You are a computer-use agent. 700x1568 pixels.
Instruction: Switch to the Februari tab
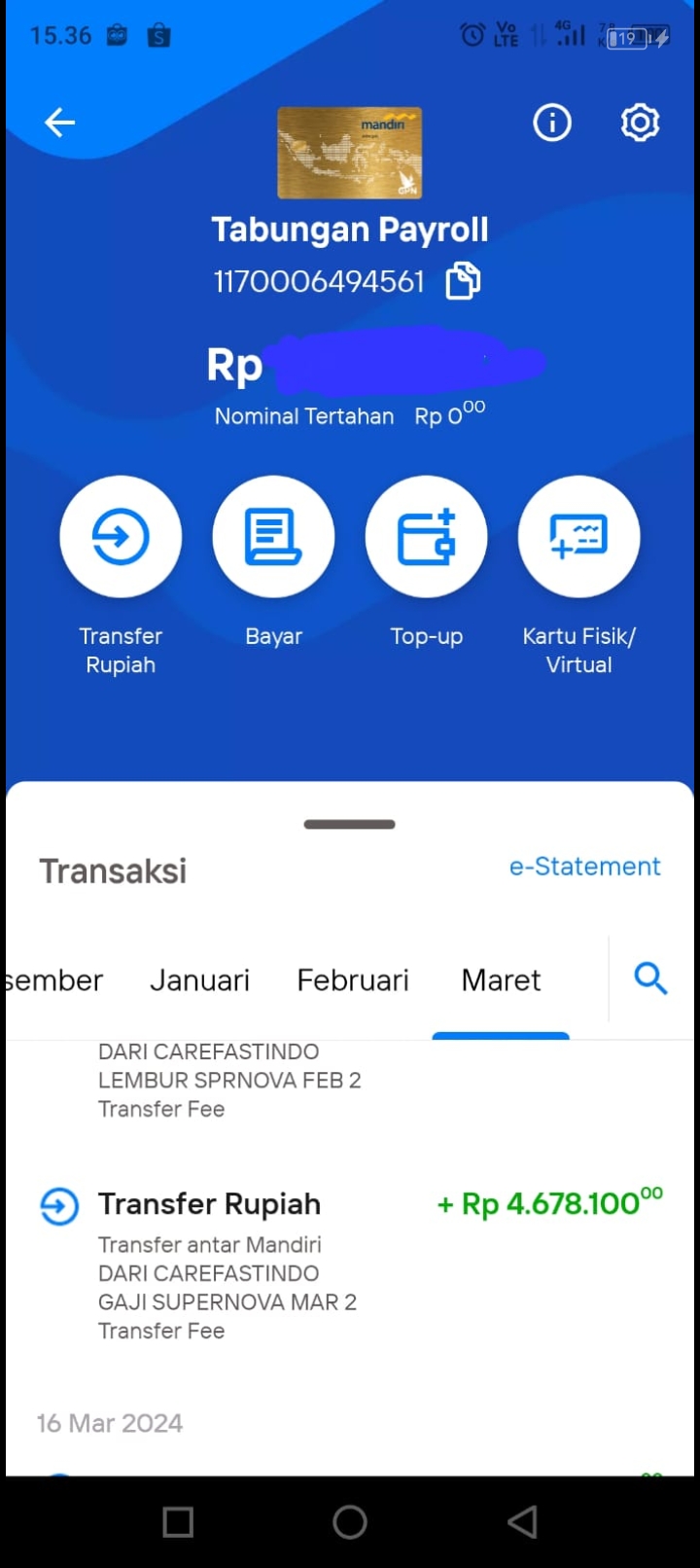pyautogui.click(x=353, y=980)
